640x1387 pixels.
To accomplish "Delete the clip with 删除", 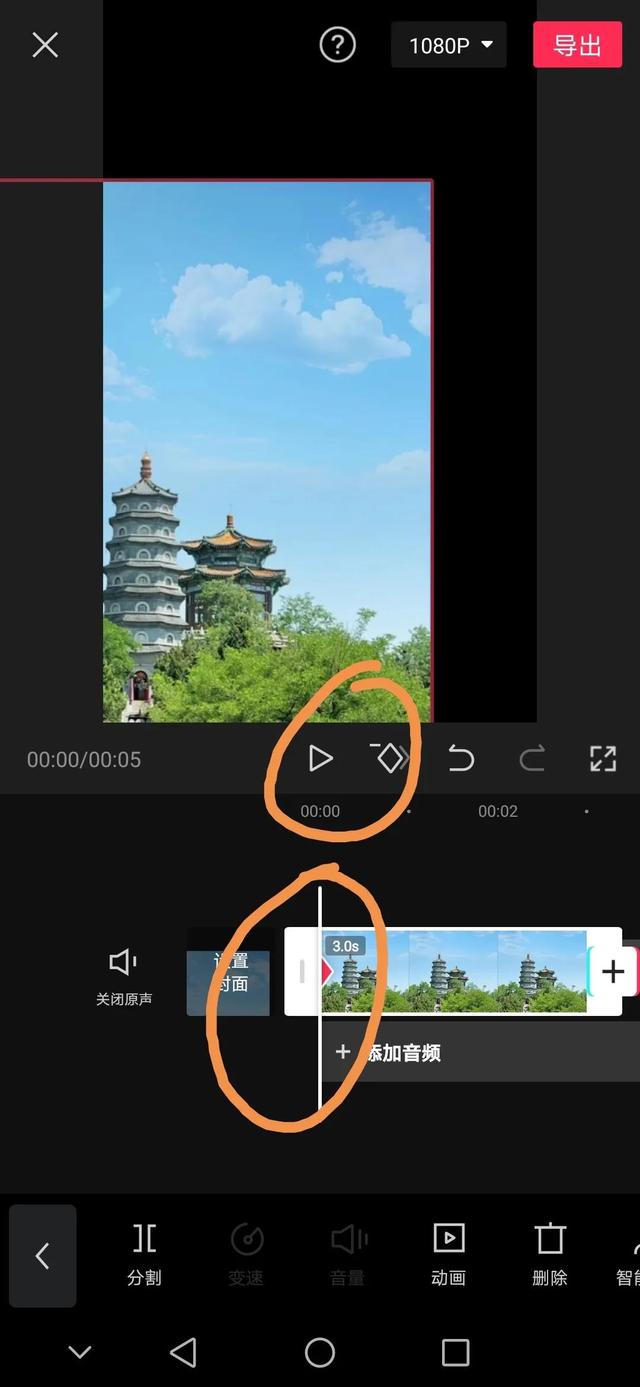I will point(550,1254).
